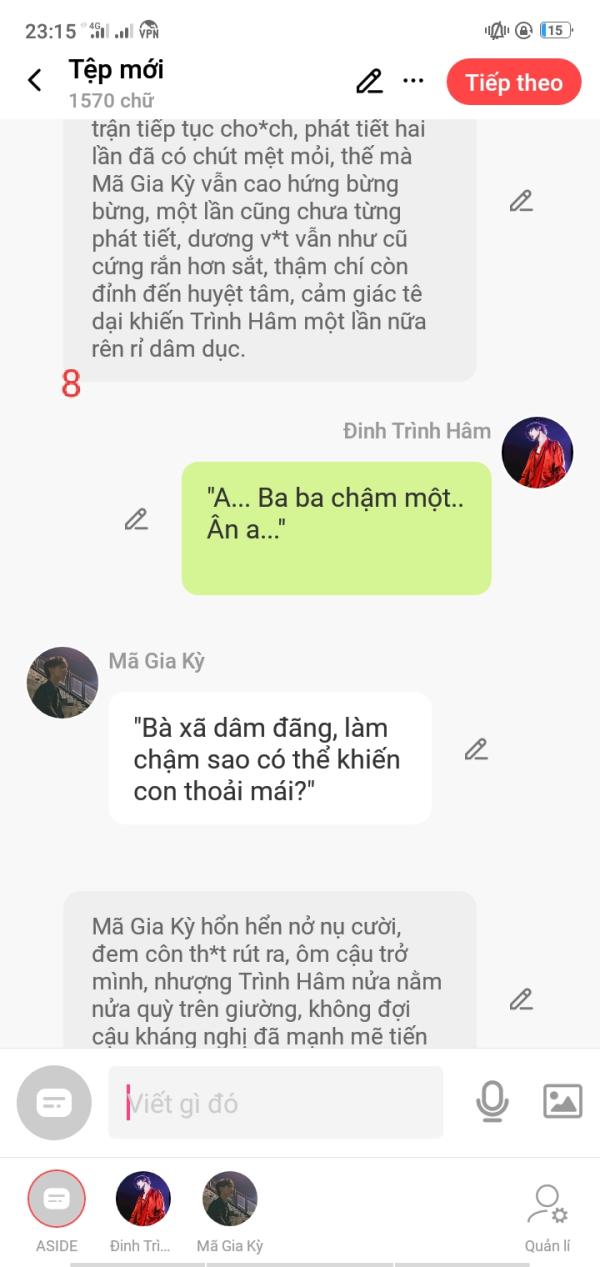Edit the first gray narration block

[520, 201]
